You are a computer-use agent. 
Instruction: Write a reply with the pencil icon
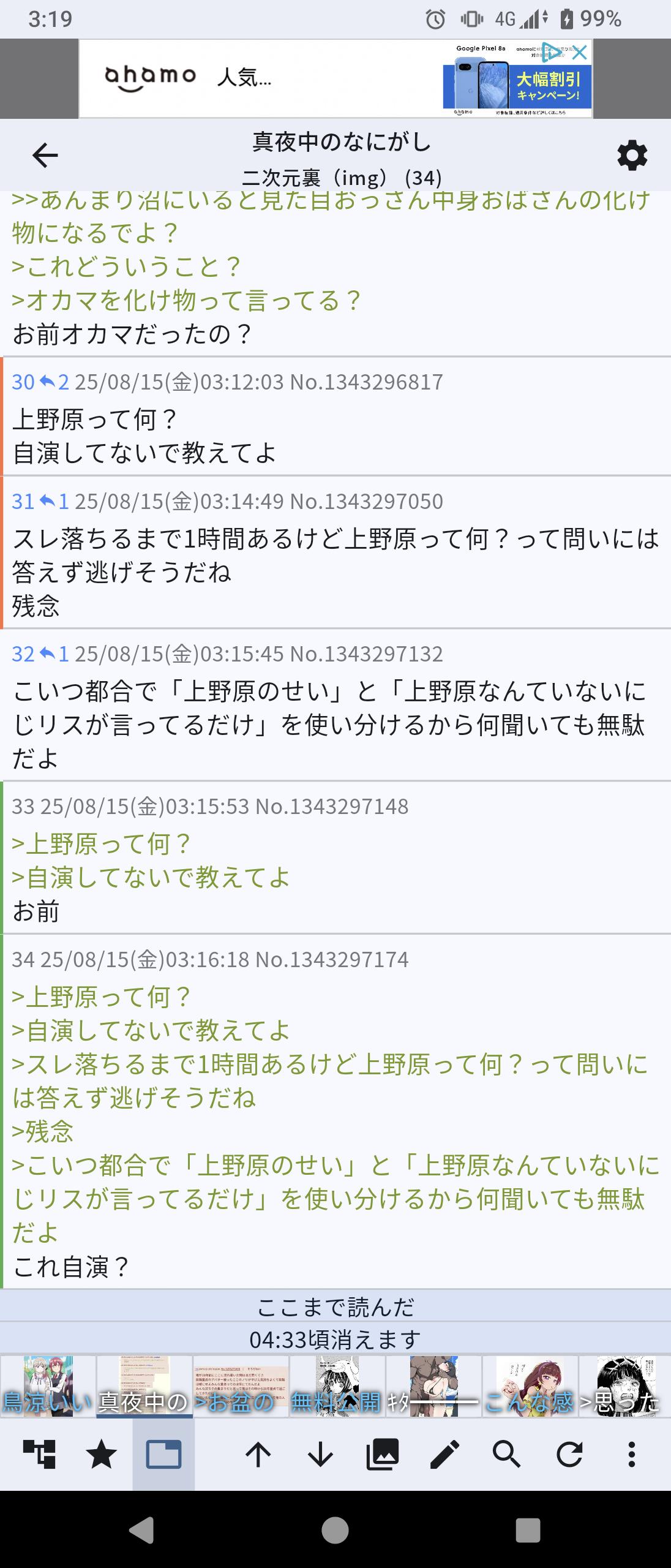point(445,1454)
